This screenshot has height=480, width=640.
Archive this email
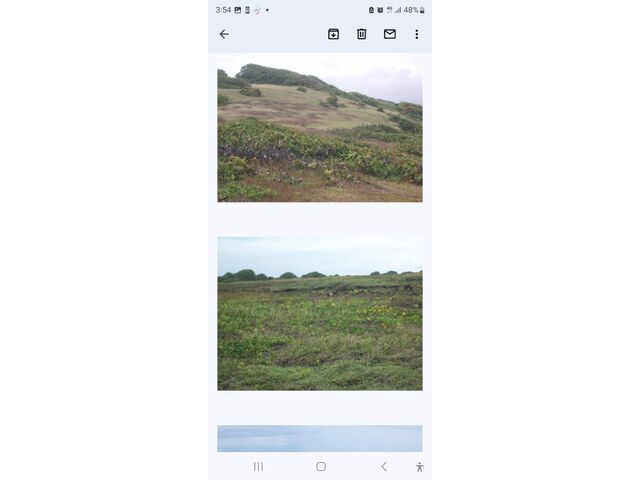click(x=333, y=34)
